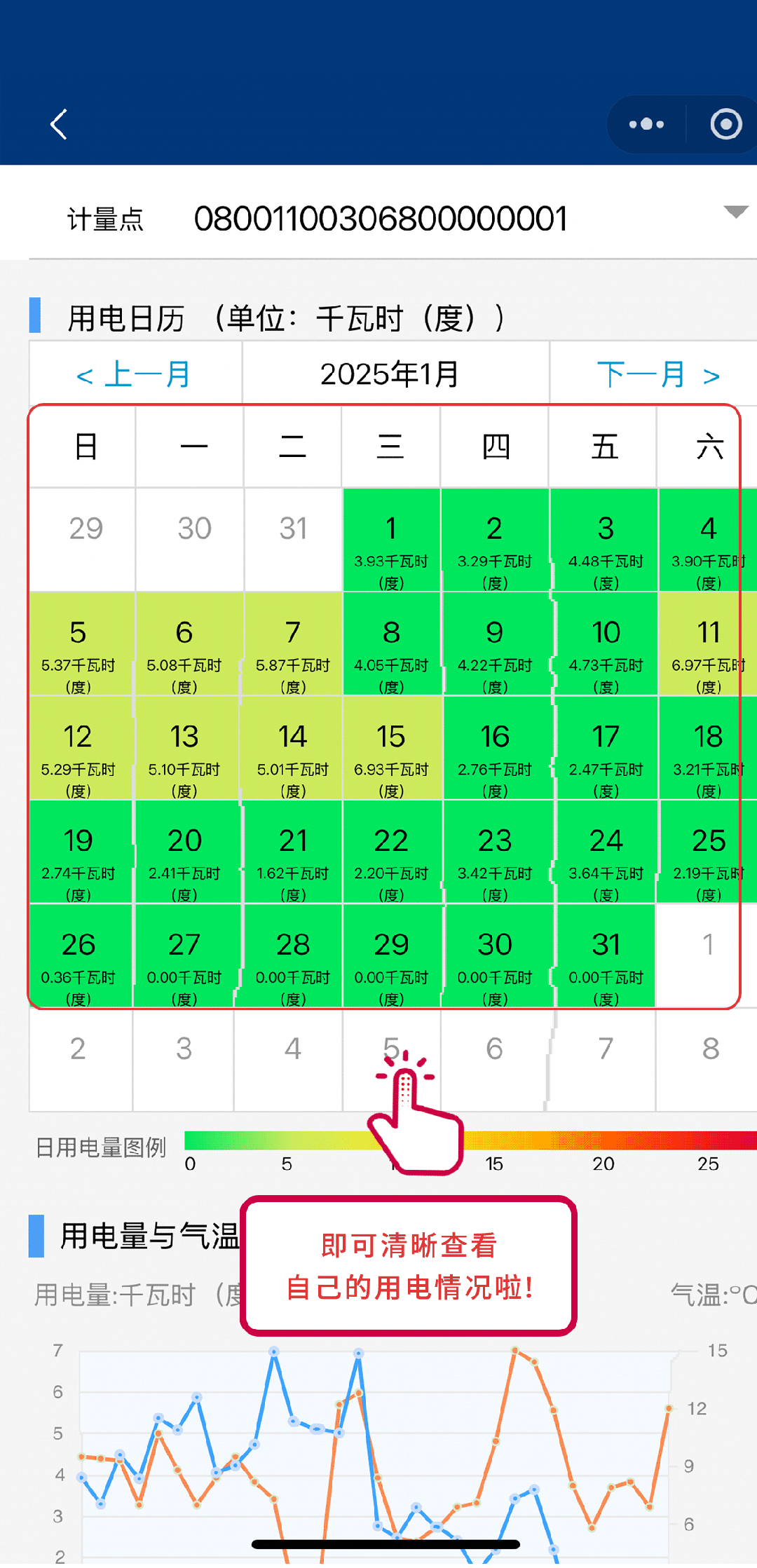Select January 15 with 6.93 kWh
This screenshot has width=757, height=1568.
tap(391, 748)
